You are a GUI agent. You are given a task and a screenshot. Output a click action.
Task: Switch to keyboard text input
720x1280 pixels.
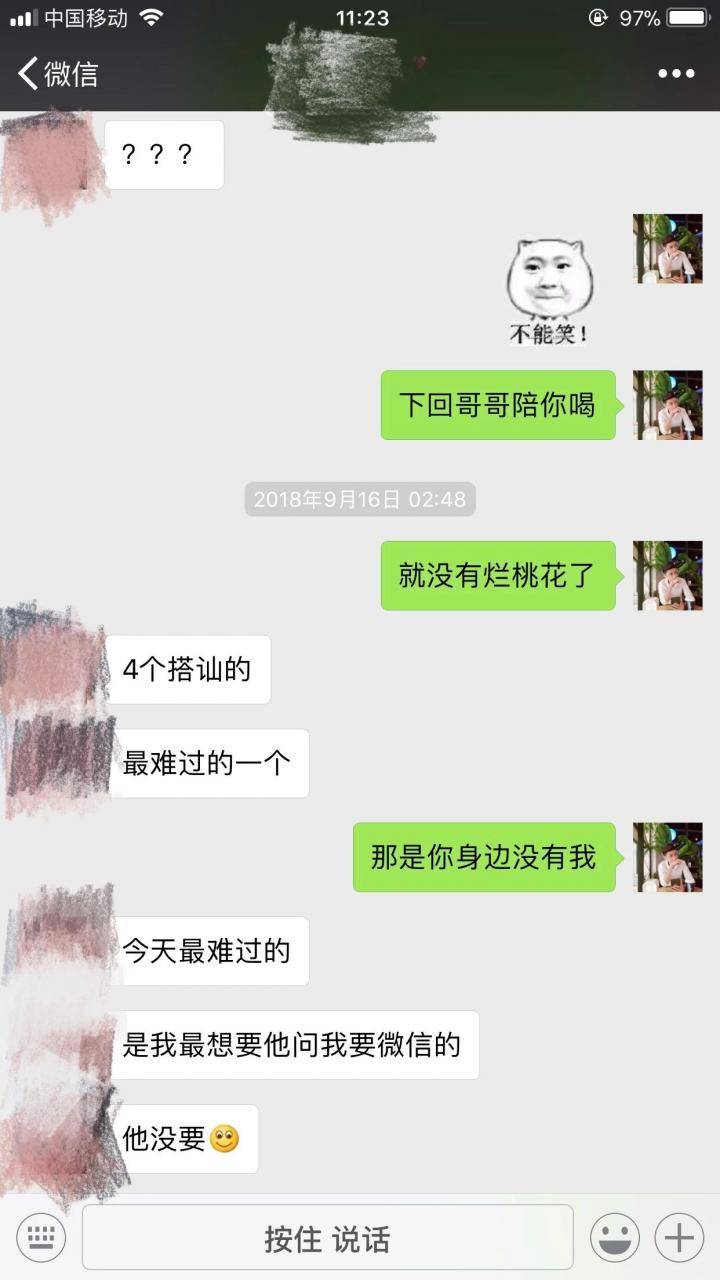[41, 1238]
